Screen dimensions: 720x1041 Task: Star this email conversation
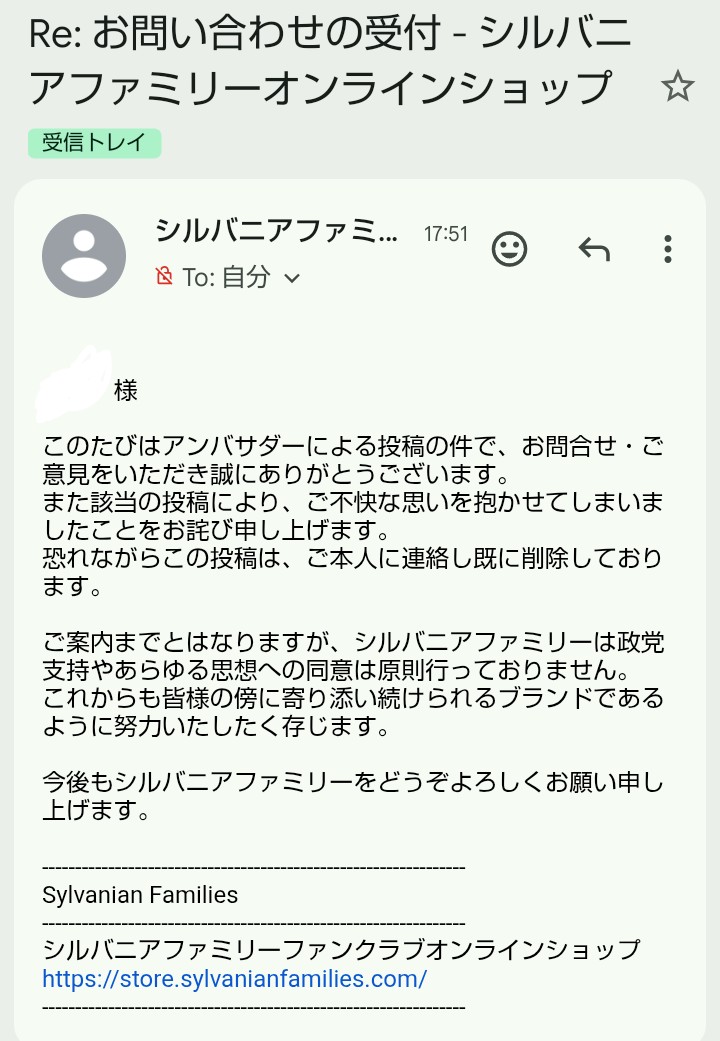(x=678, y=88)
